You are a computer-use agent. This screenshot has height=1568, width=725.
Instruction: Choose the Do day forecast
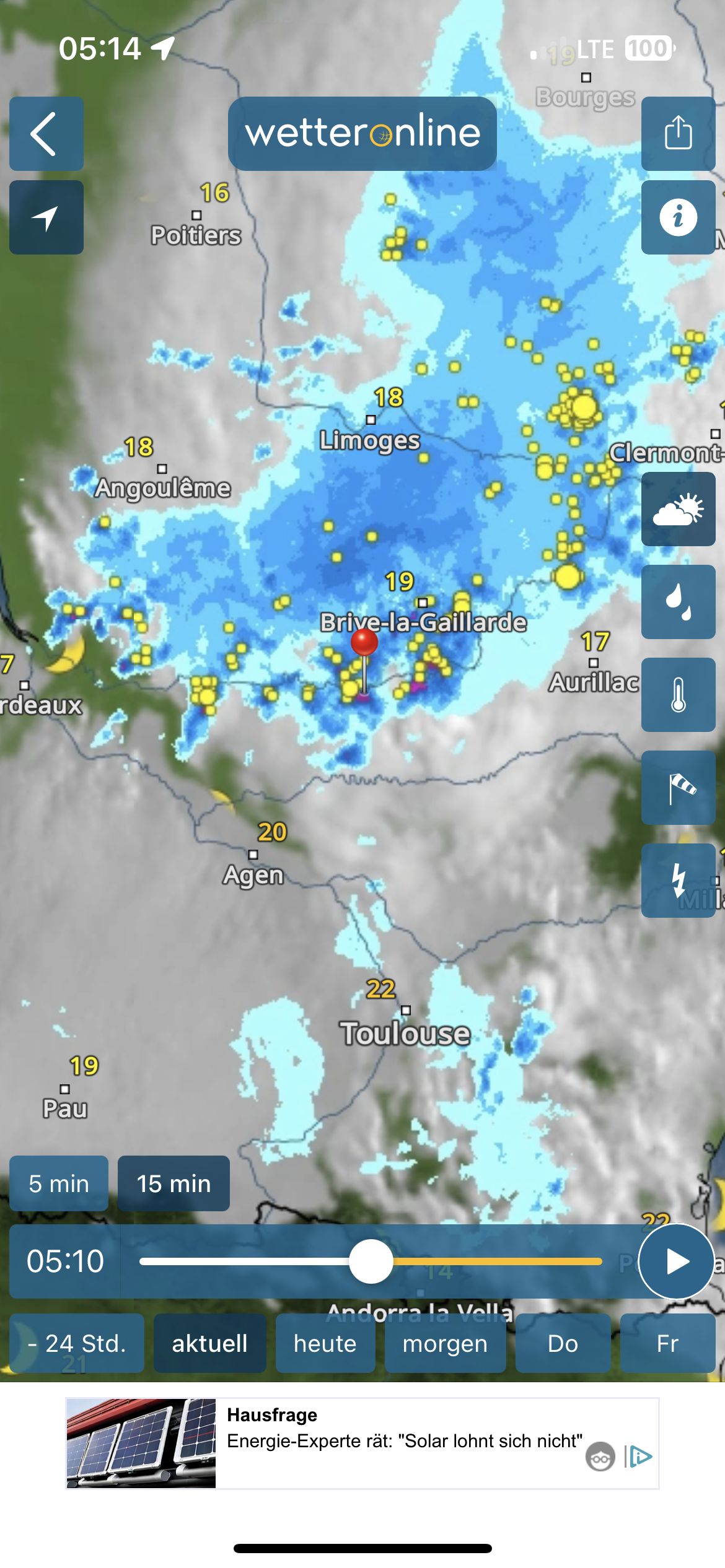563,1343
